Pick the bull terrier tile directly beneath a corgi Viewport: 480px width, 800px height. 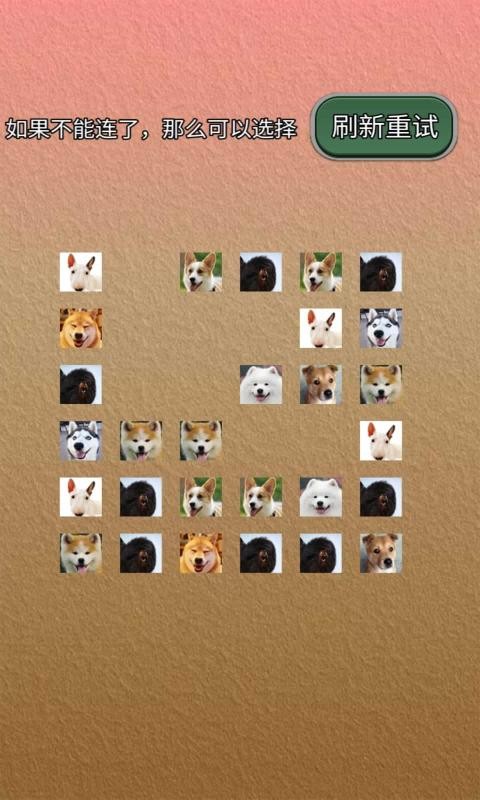click(321, 328)
